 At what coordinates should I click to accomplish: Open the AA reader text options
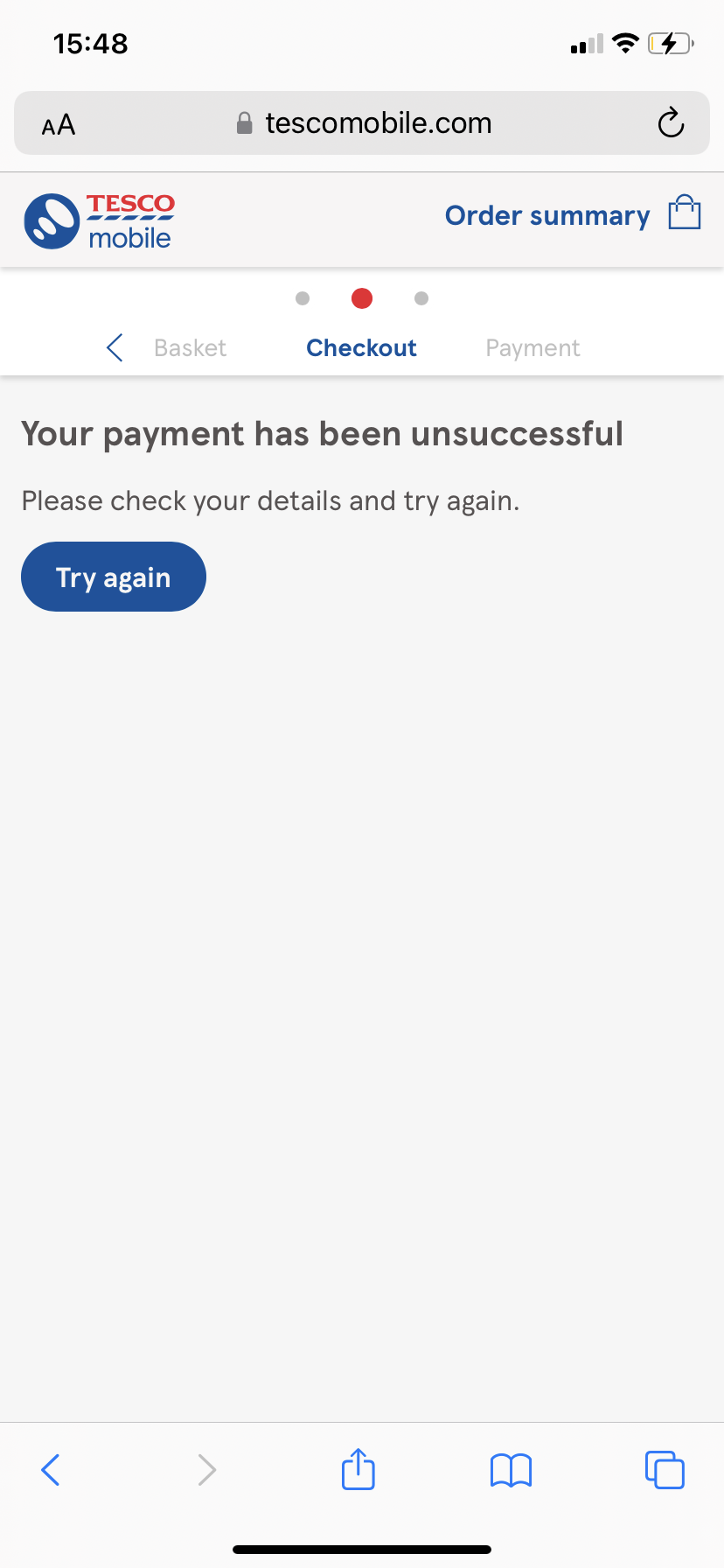coord(59,125)
